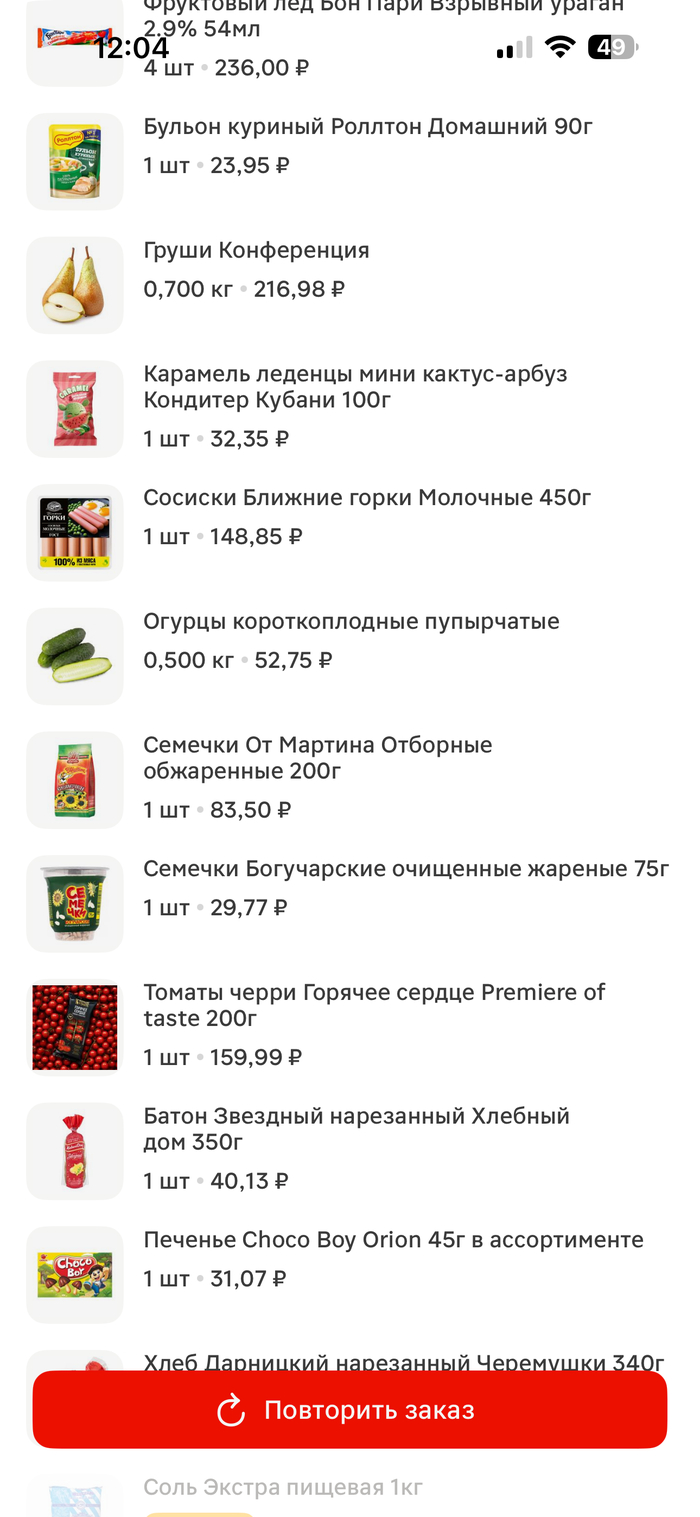The height and width of the screenshot is (1517, 700).
Task: Open Томаты черри Горячее сердце item
Action: pyautogui.click(x=350, y=1027)
